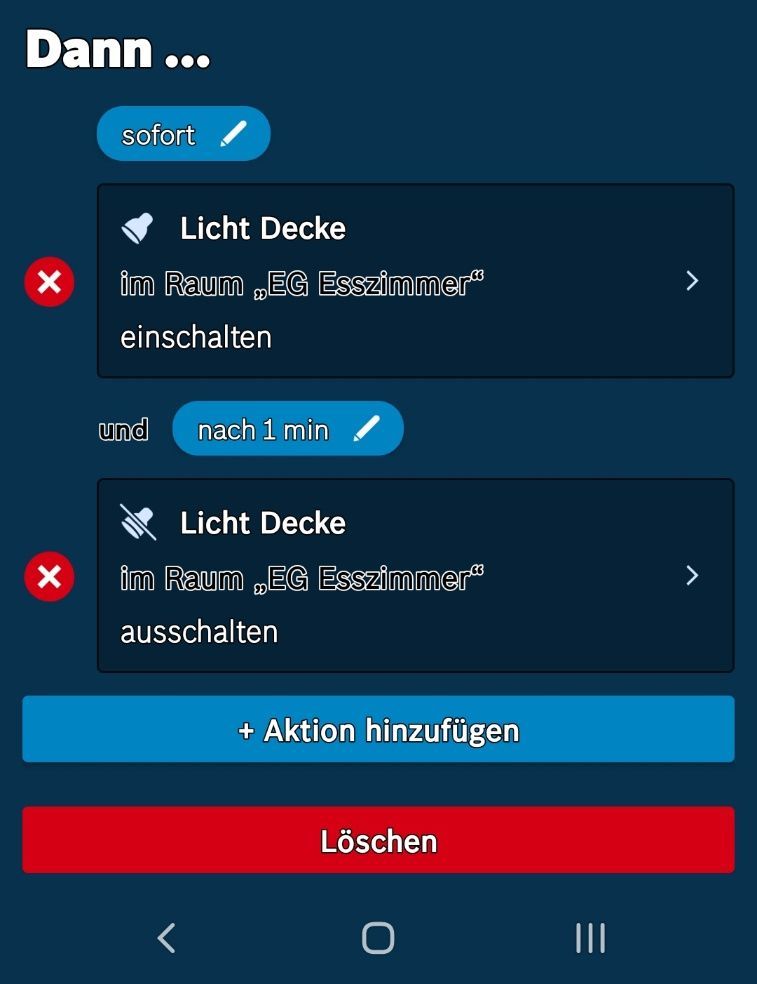Tap the red "Löschen" button

(x=378, y=840)
